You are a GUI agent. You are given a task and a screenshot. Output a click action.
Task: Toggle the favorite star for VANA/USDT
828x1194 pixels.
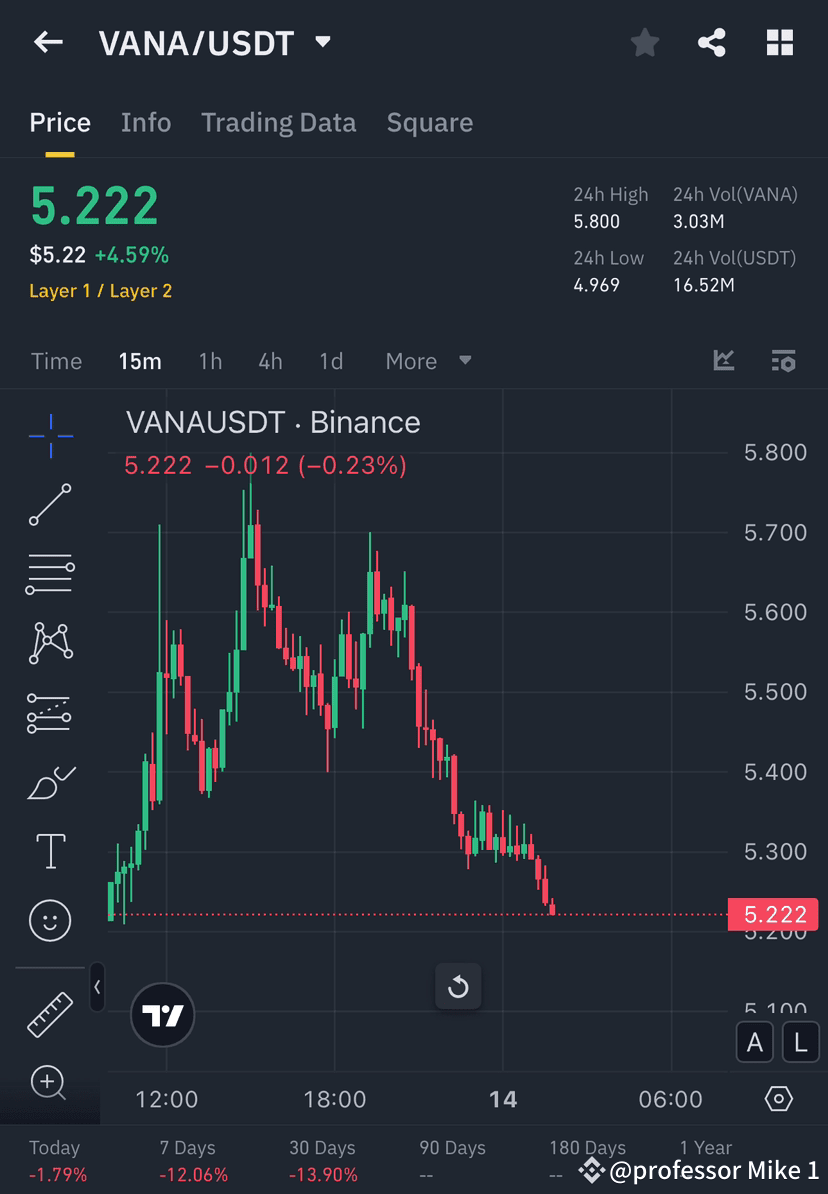644,42
